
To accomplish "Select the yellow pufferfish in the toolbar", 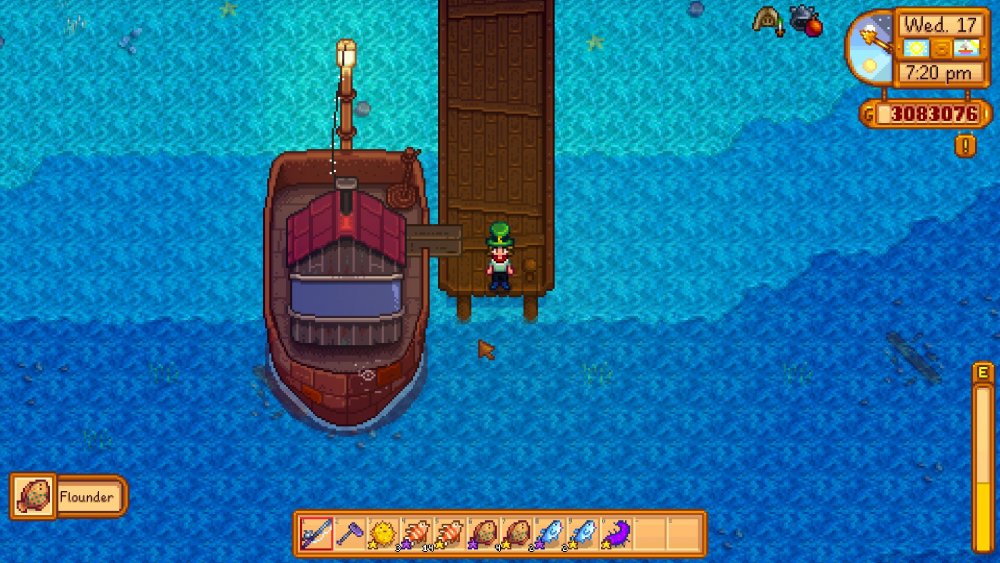I will tap(383, 533).
